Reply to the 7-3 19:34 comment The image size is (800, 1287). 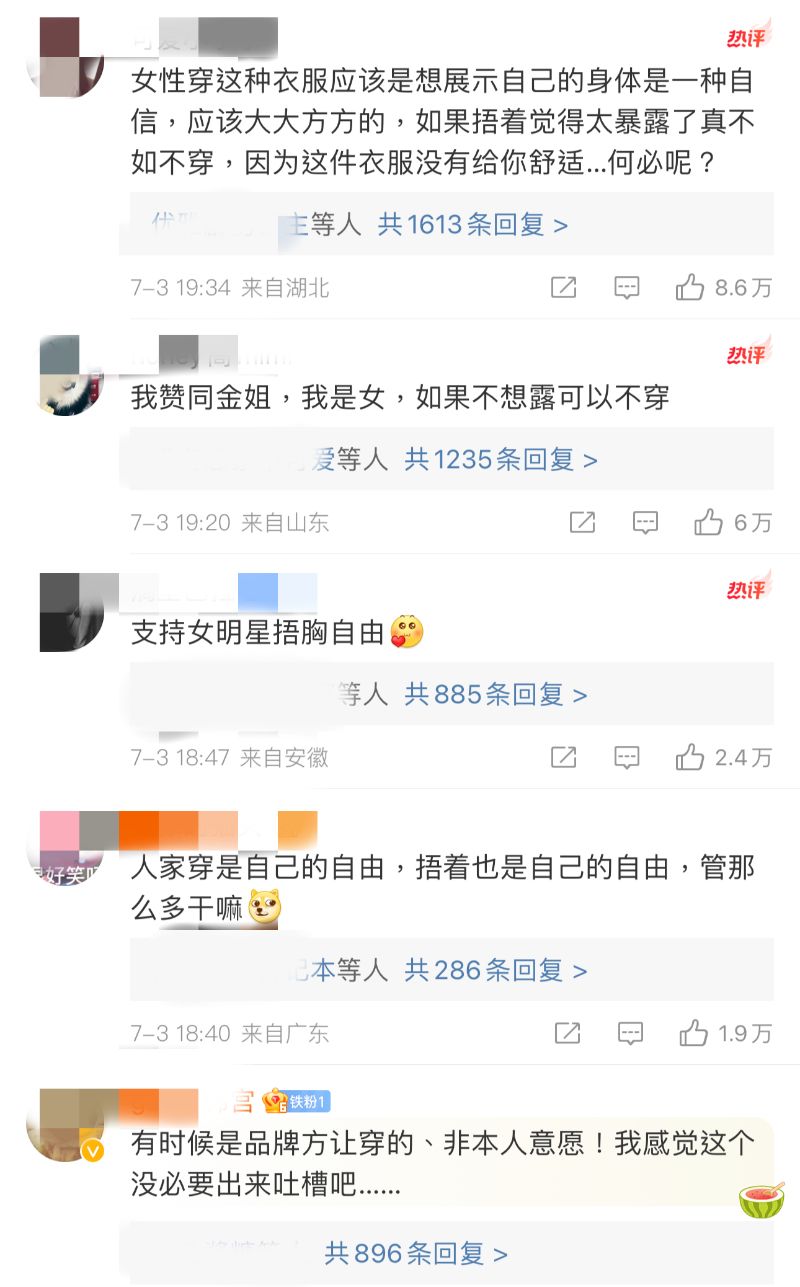click(627, 289)
